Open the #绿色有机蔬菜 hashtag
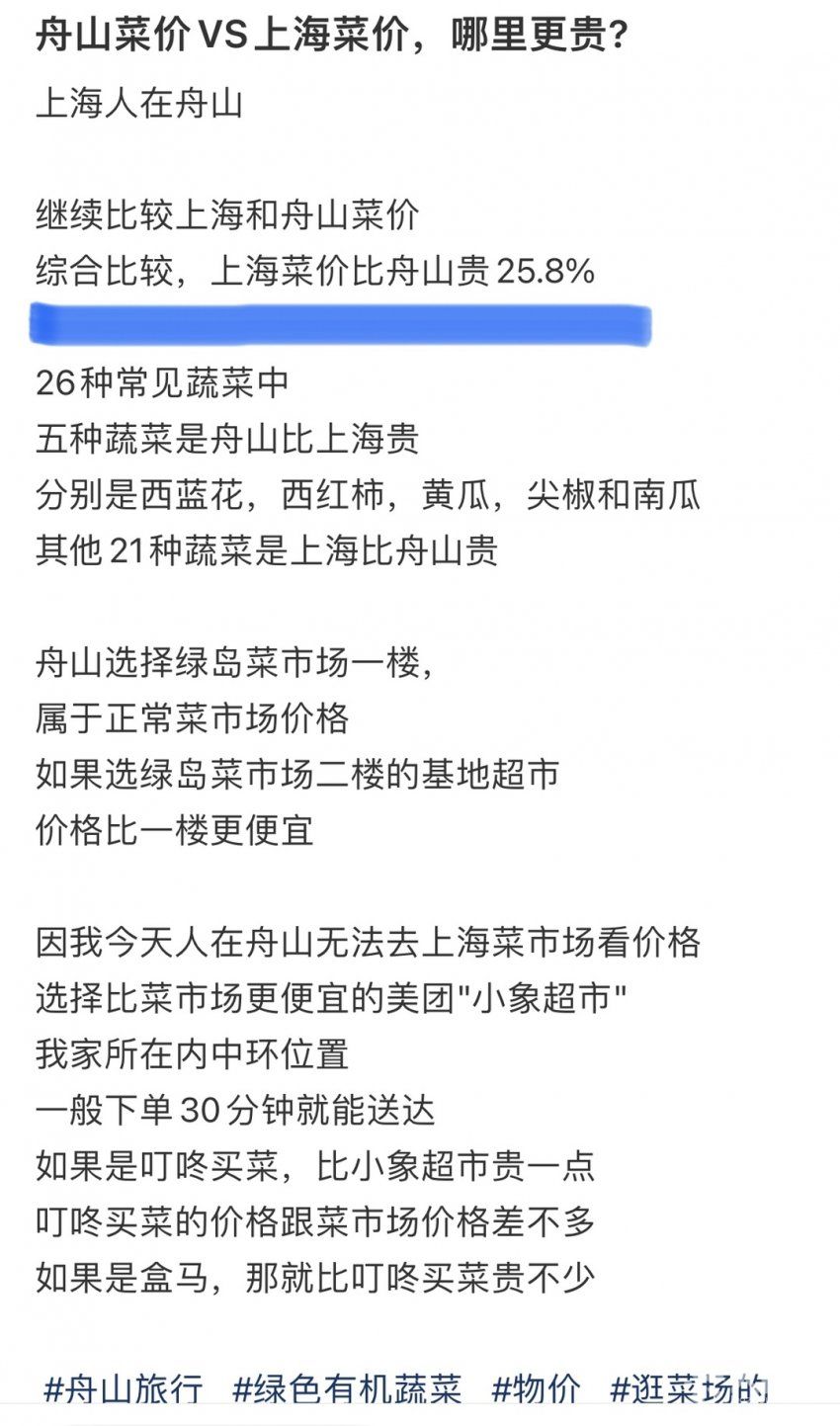 [x=347, y=1388]
